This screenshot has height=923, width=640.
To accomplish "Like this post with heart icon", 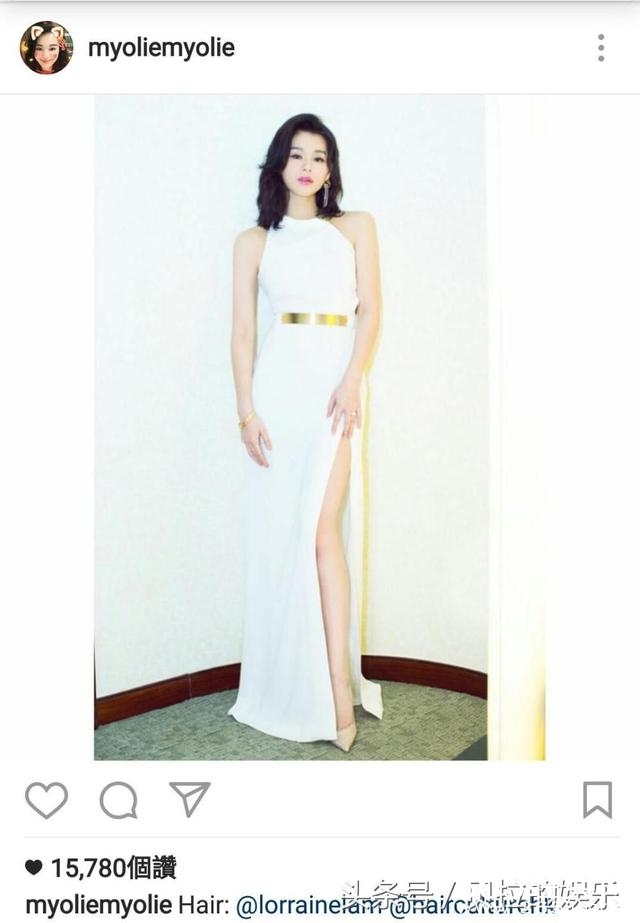I will 46,800.
